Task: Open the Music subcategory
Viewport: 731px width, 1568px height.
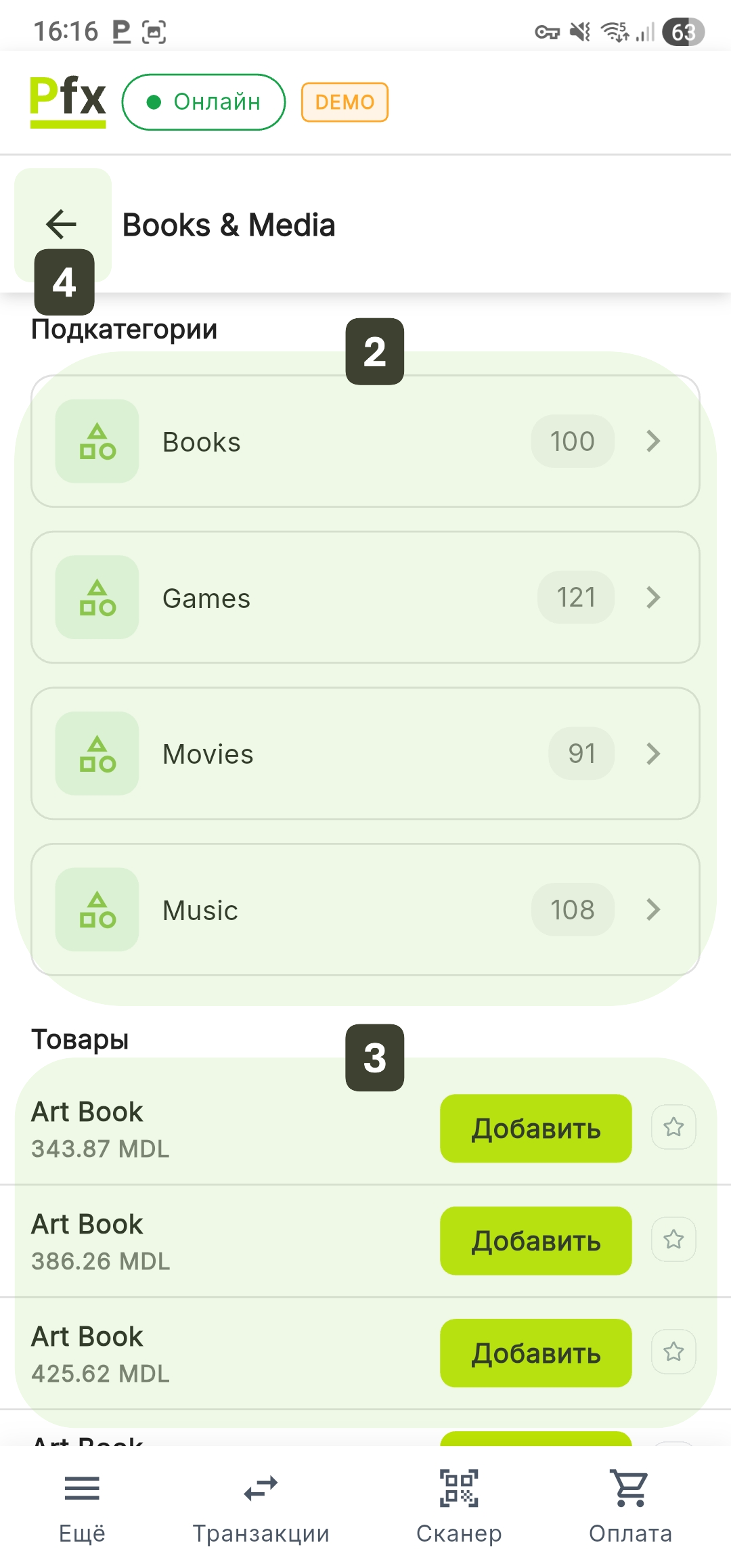Action: point(365,909)
